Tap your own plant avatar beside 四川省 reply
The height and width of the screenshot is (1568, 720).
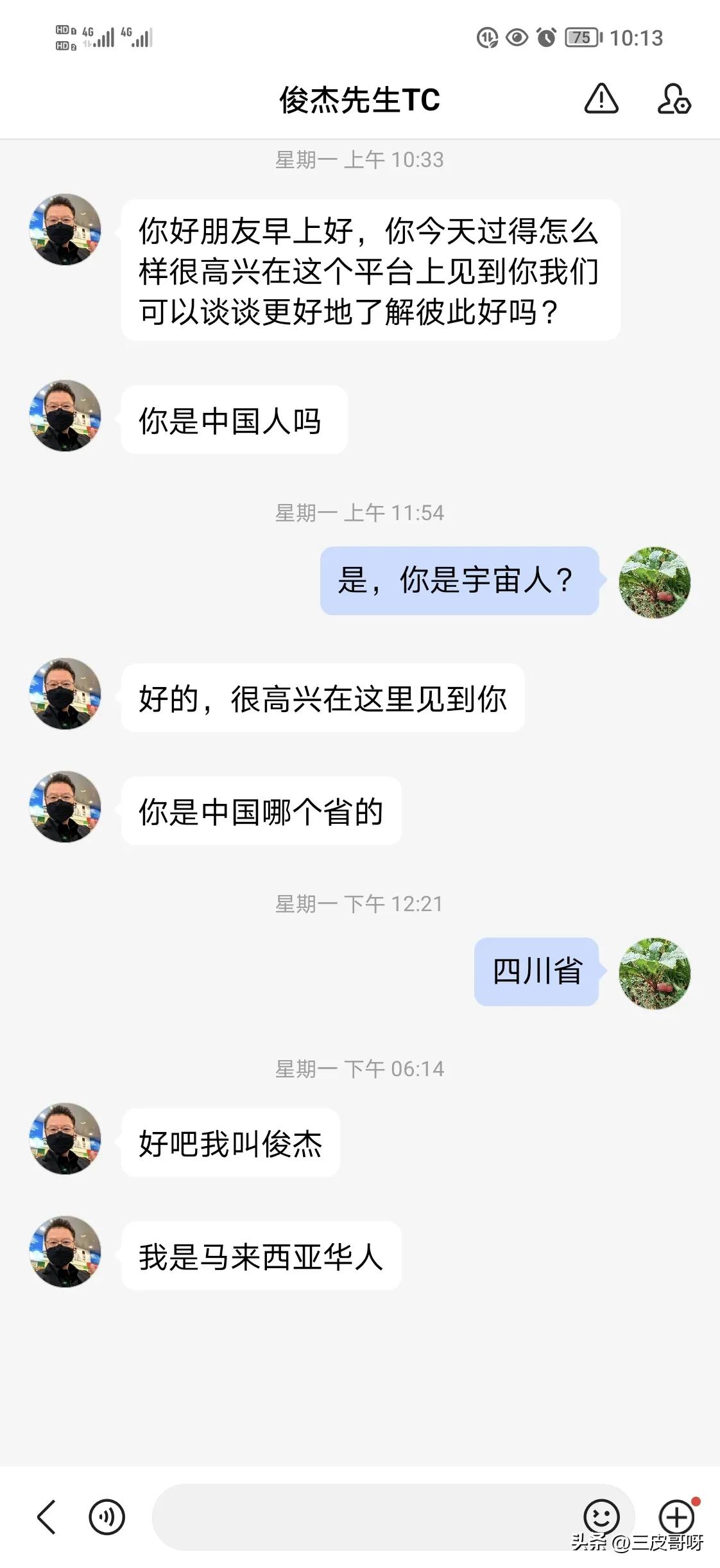(x=656, y=973)
